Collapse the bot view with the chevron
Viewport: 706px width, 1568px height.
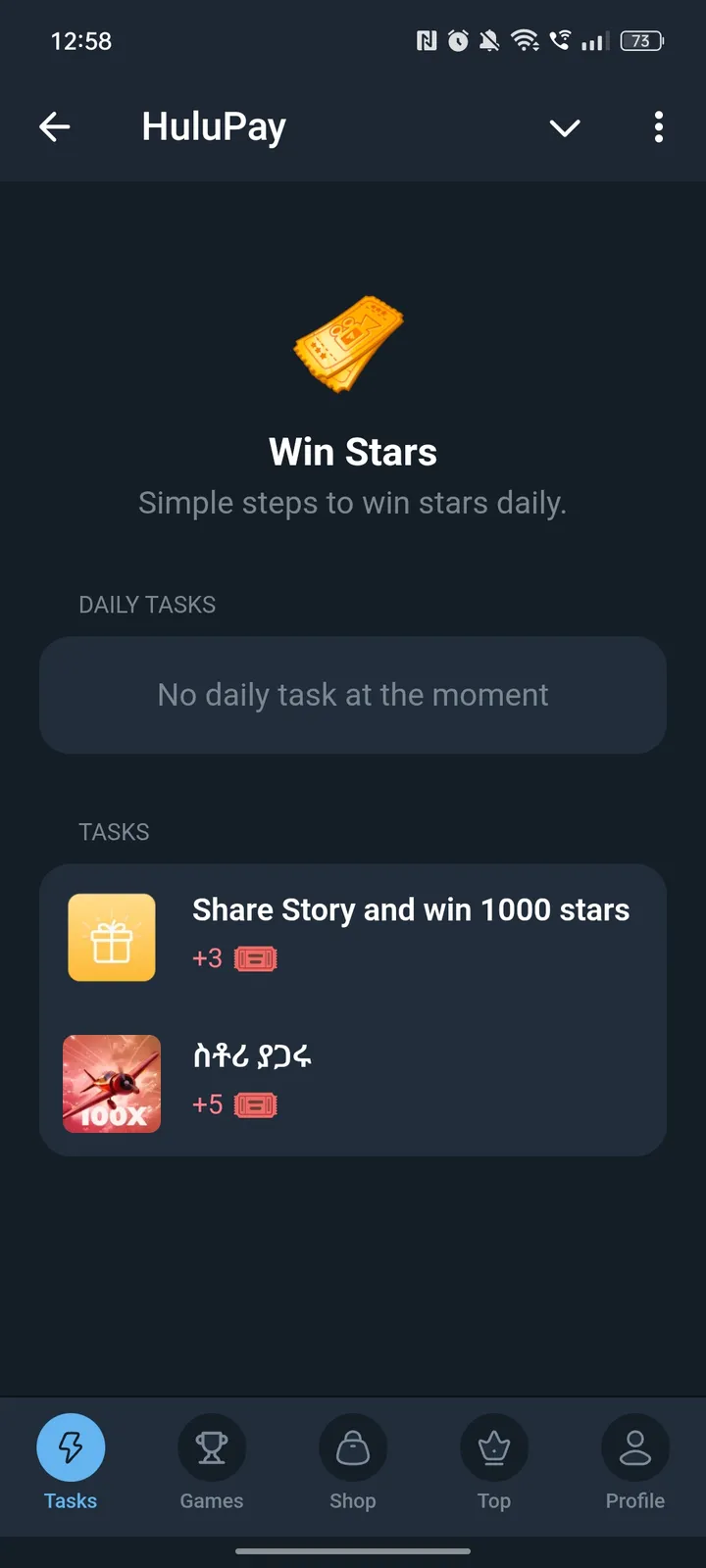coord(565,126)
